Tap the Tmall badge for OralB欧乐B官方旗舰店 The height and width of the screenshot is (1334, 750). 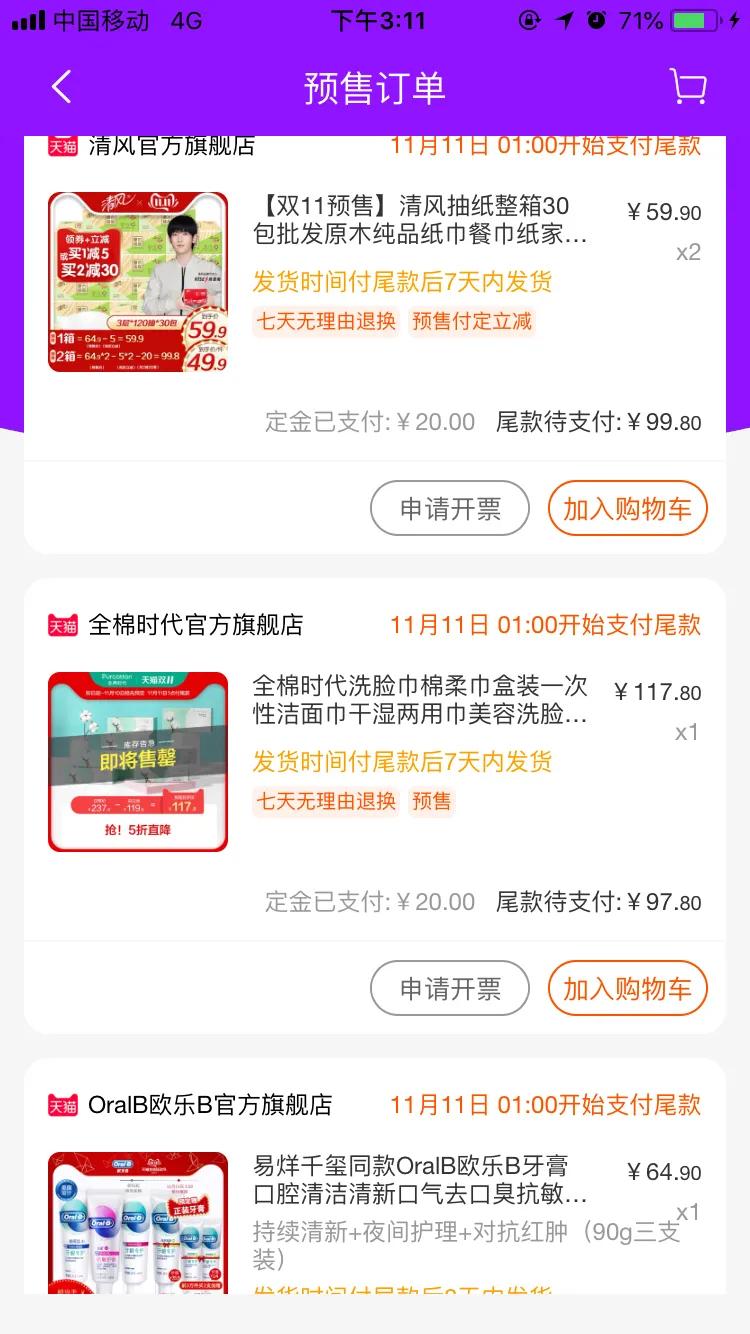62,1106
